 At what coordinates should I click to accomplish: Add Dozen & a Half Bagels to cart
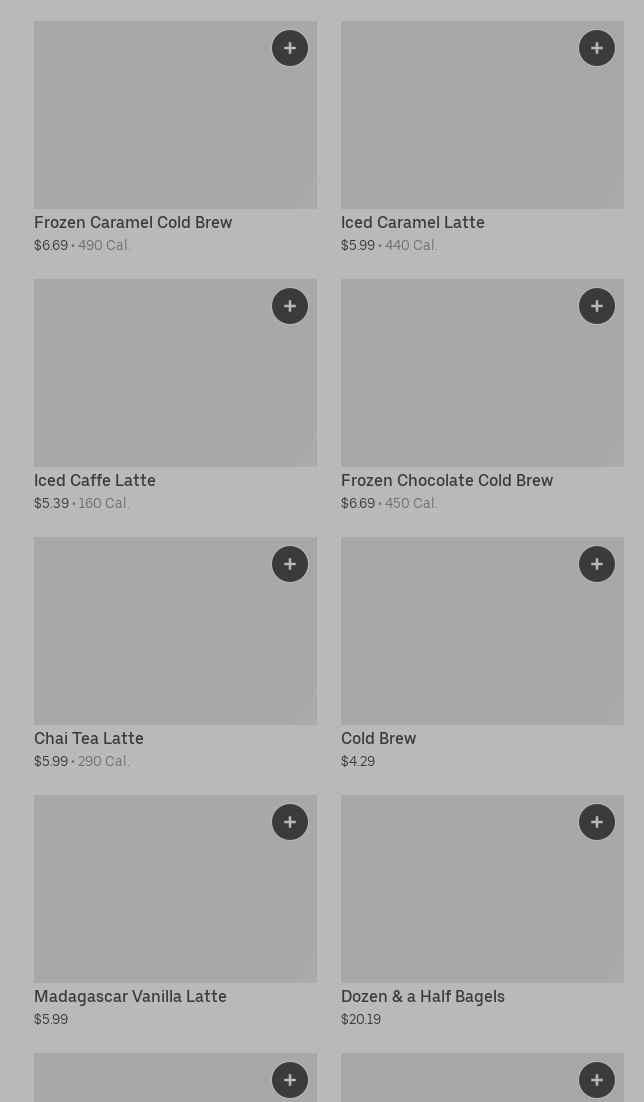pyautogui.click(x=597, y=822)
